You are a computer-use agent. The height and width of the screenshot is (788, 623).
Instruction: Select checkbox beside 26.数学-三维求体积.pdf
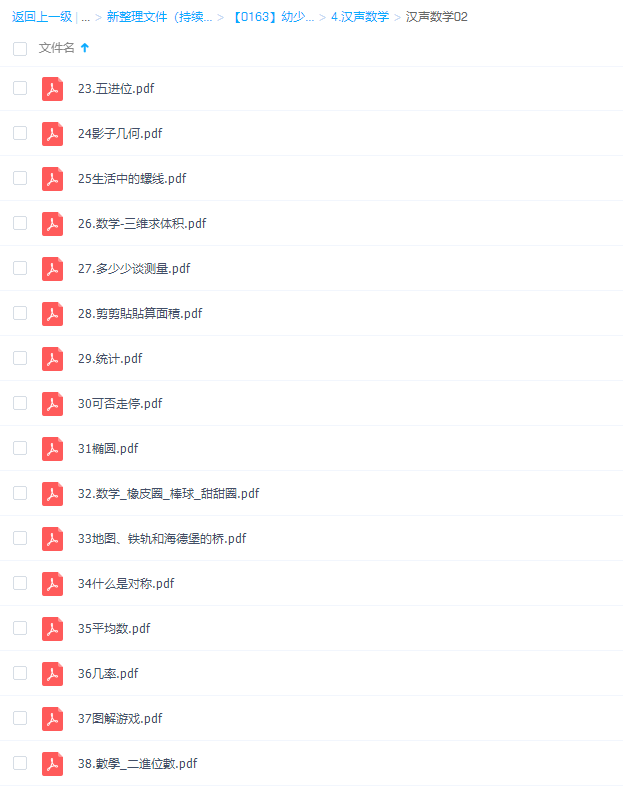(20, 223)
